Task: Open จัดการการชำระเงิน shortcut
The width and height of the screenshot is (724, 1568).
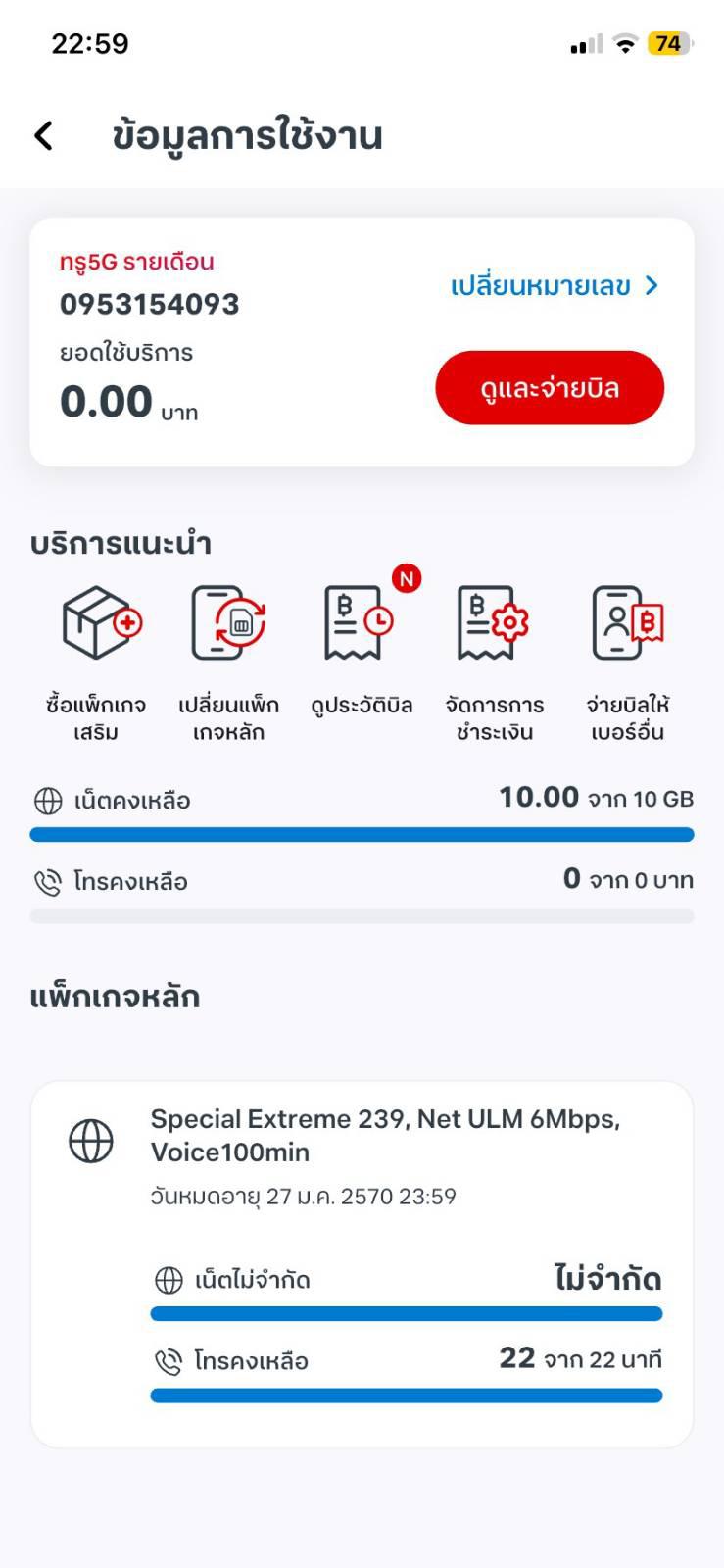Action: point(494,661)
